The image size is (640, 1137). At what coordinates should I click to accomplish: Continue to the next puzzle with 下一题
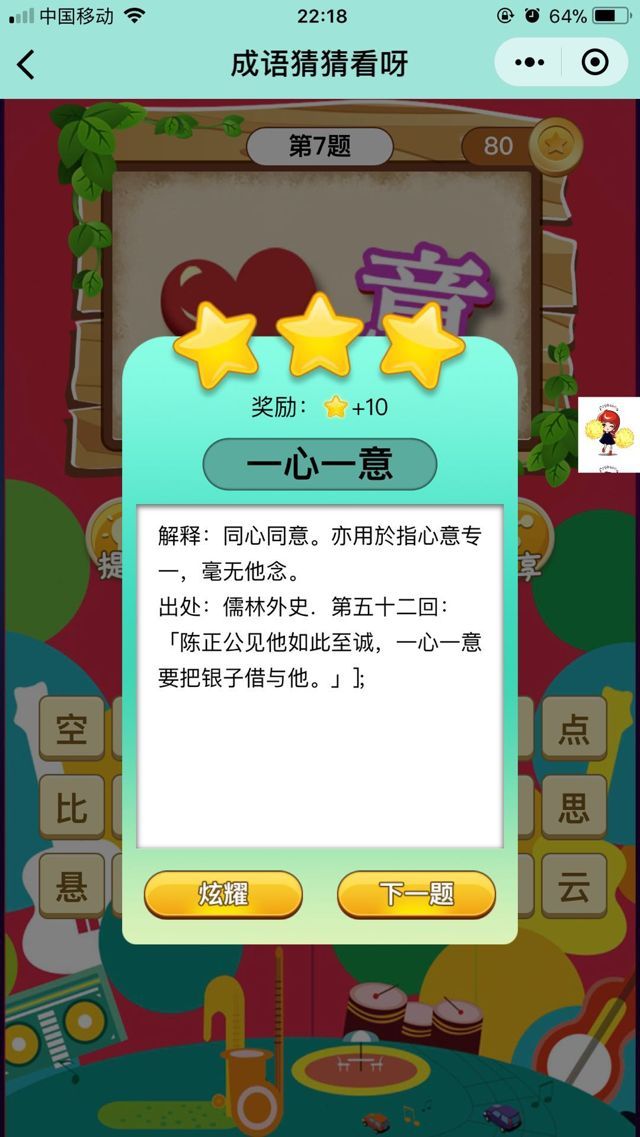[416, 894]
